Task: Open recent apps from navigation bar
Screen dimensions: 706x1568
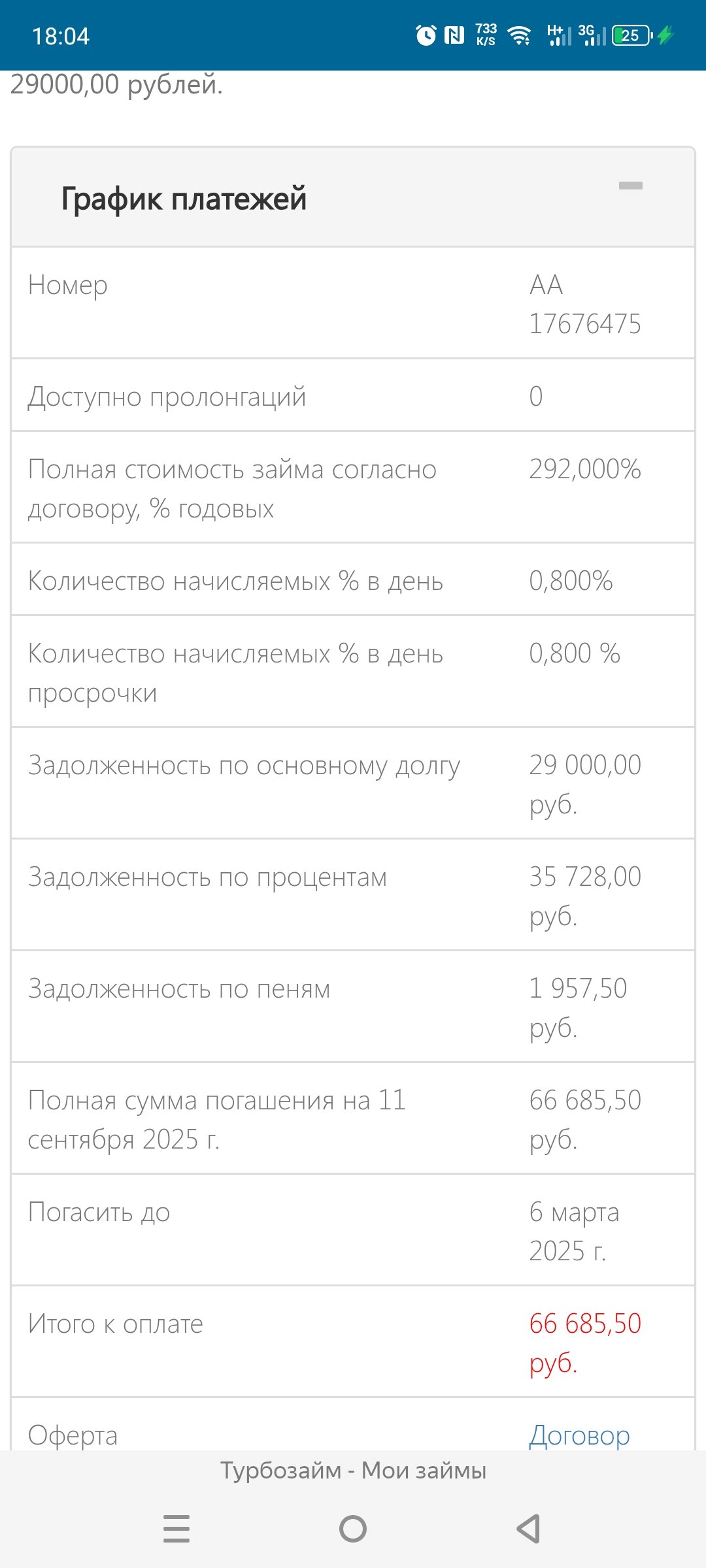Action: 176,1529
